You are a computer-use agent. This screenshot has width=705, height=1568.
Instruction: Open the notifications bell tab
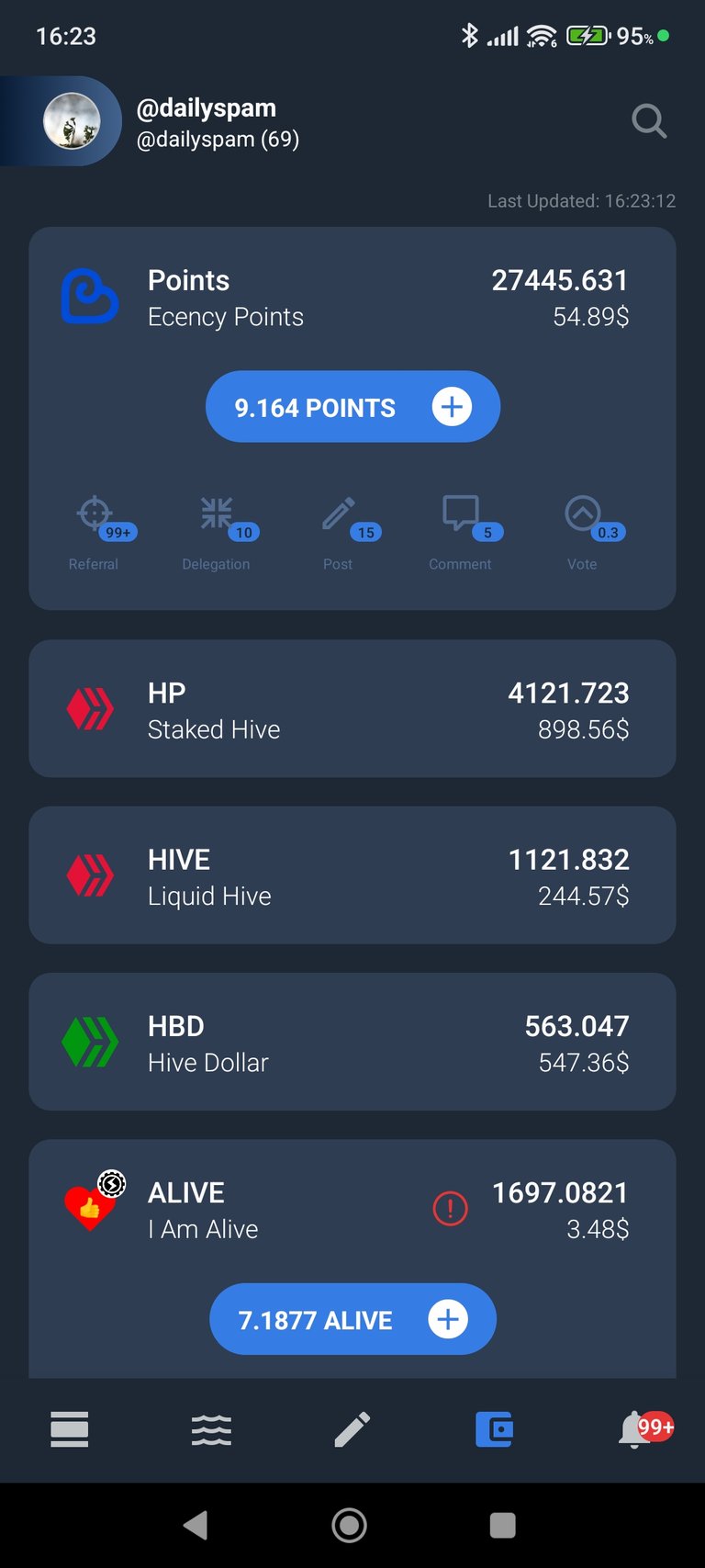635,1429
